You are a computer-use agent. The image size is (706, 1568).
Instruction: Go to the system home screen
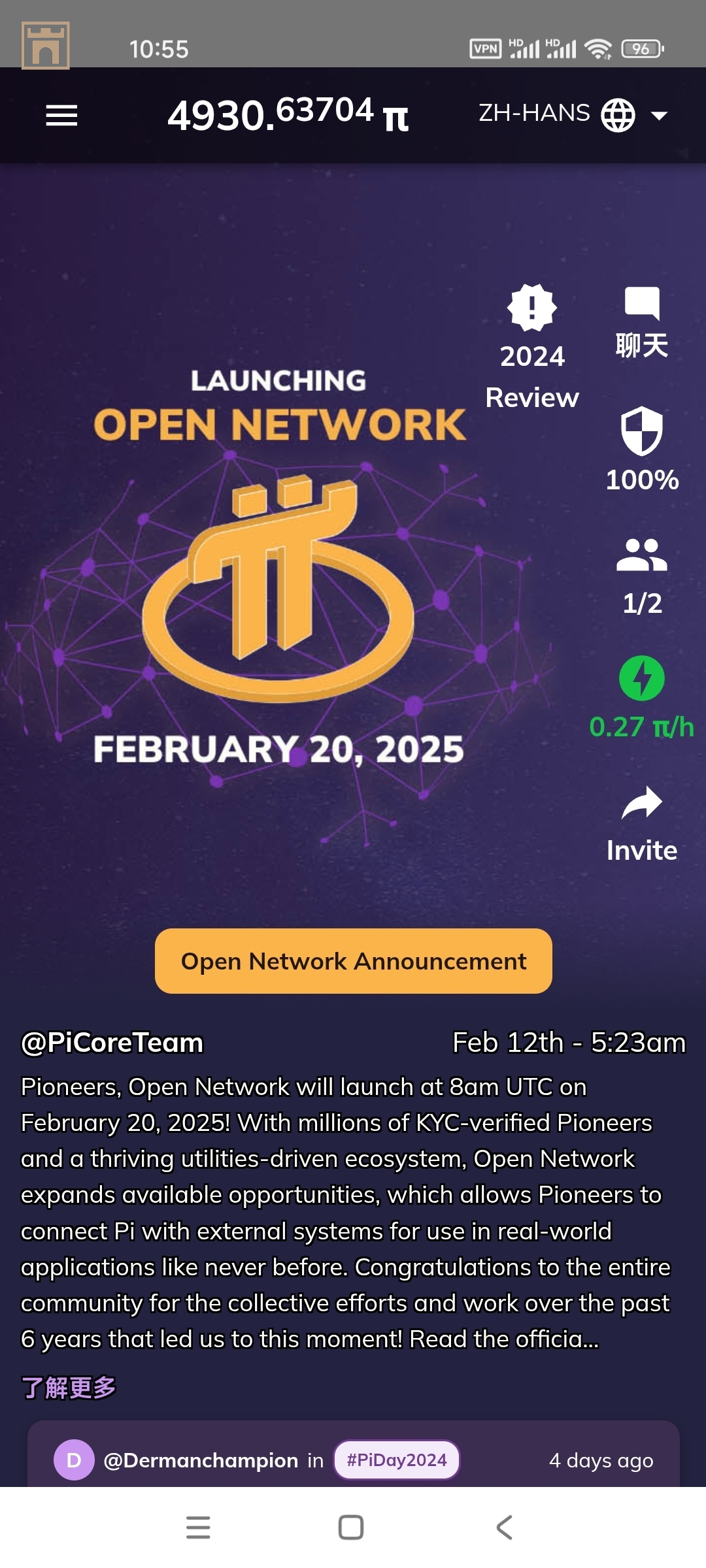tap(351, 1527)
